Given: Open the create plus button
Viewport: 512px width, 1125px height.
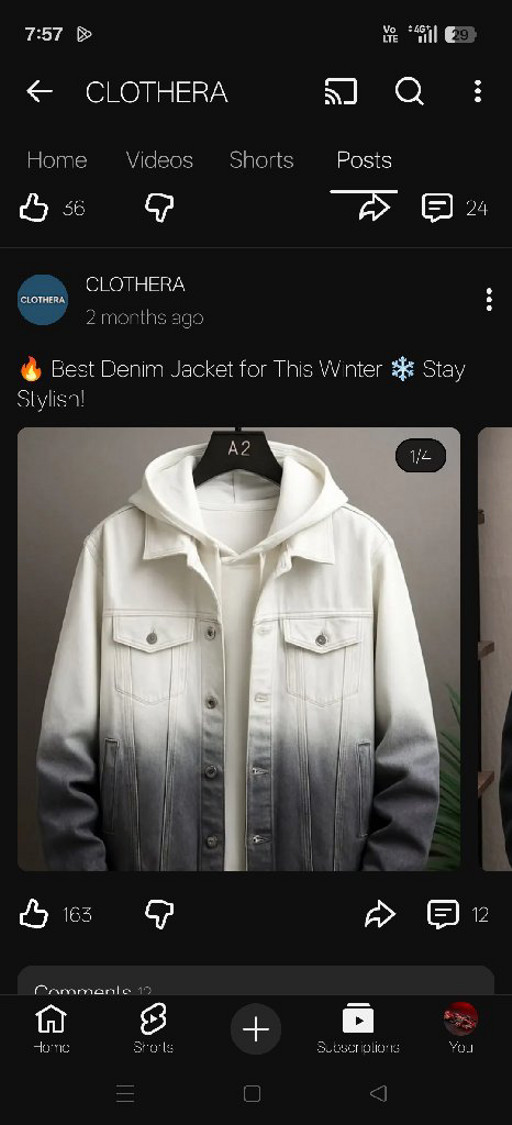Looking at the screenshot, I should click(x=255, y=1030).
